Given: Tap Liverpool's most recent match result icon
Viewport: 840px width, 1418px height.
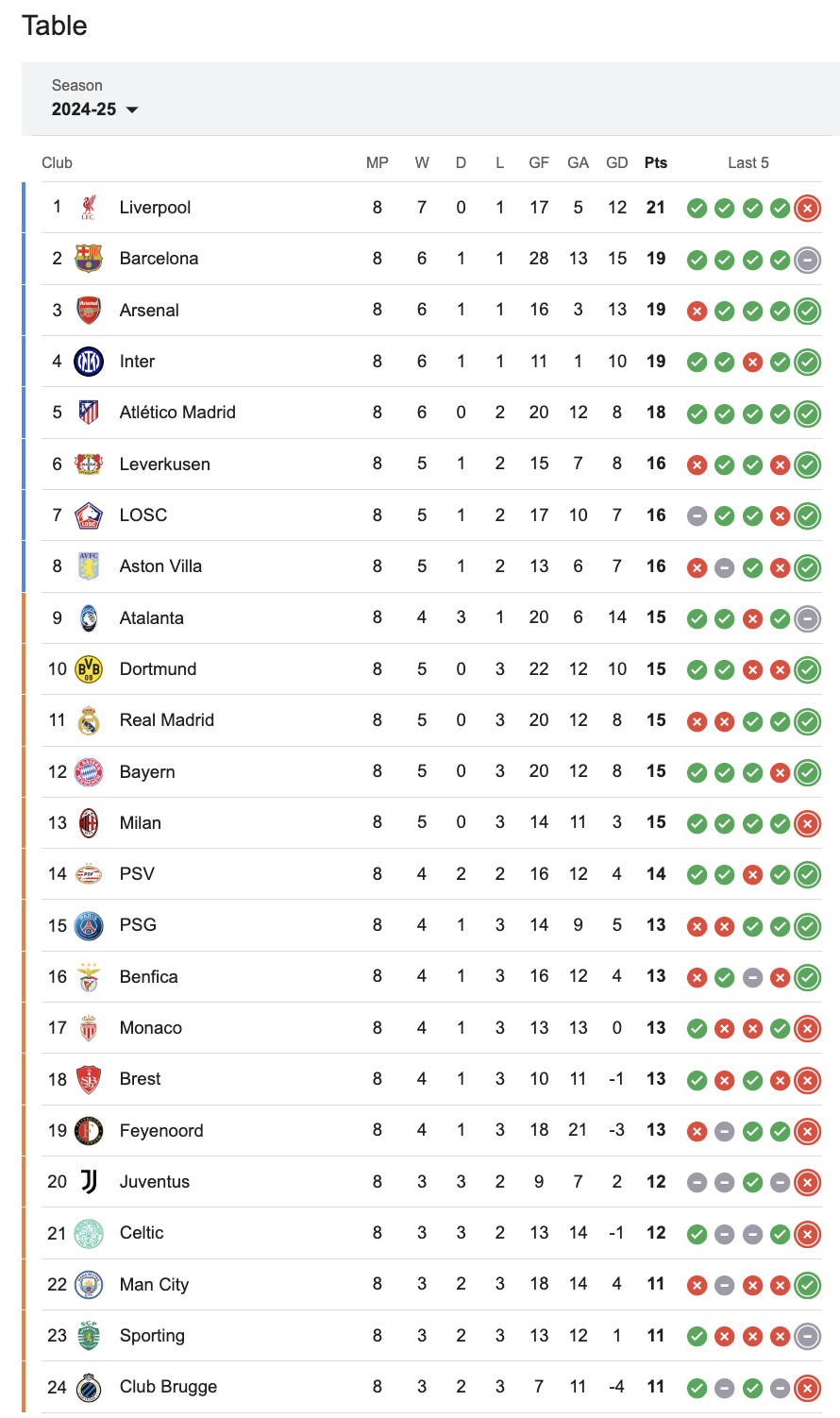Looking at the screenshot, I should [807, 208].
